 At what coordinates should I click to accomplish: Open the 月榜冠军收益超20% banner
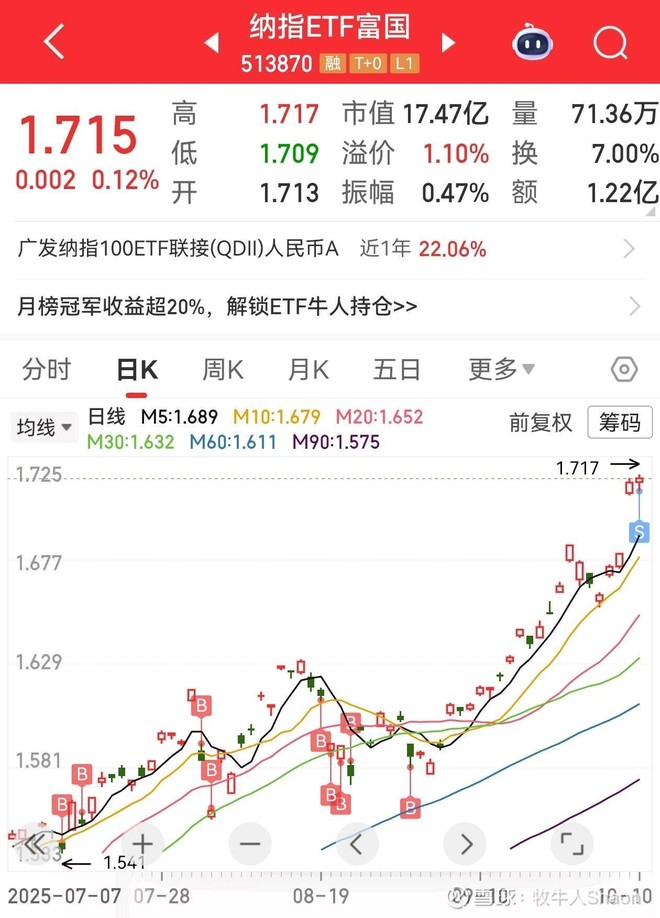point(329,306)
